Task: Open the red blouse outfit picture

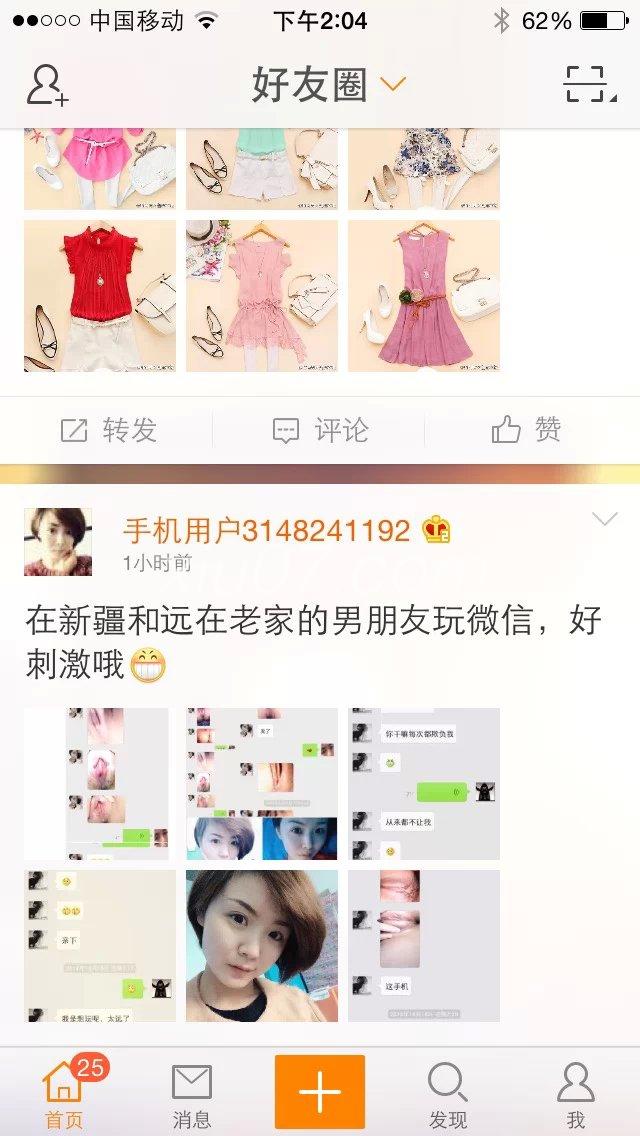Action: (x=100, y=296)
